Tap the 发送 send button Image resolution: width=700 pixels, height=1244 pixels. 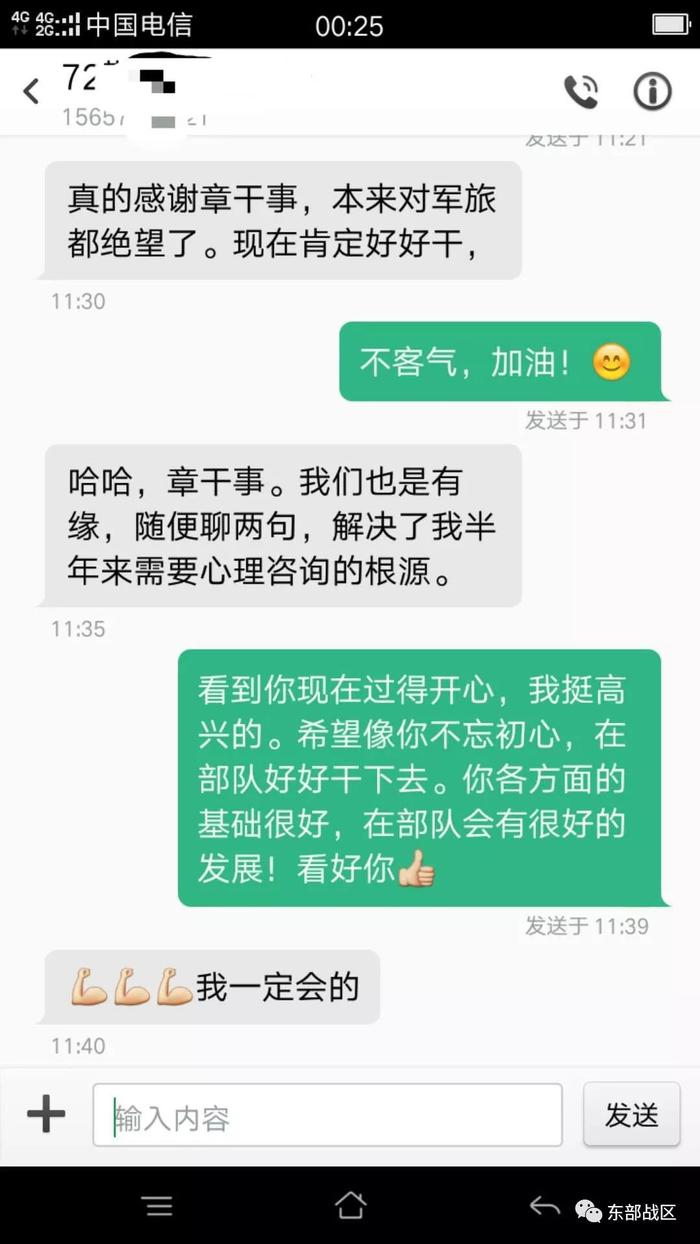(x=631, y=1114)
